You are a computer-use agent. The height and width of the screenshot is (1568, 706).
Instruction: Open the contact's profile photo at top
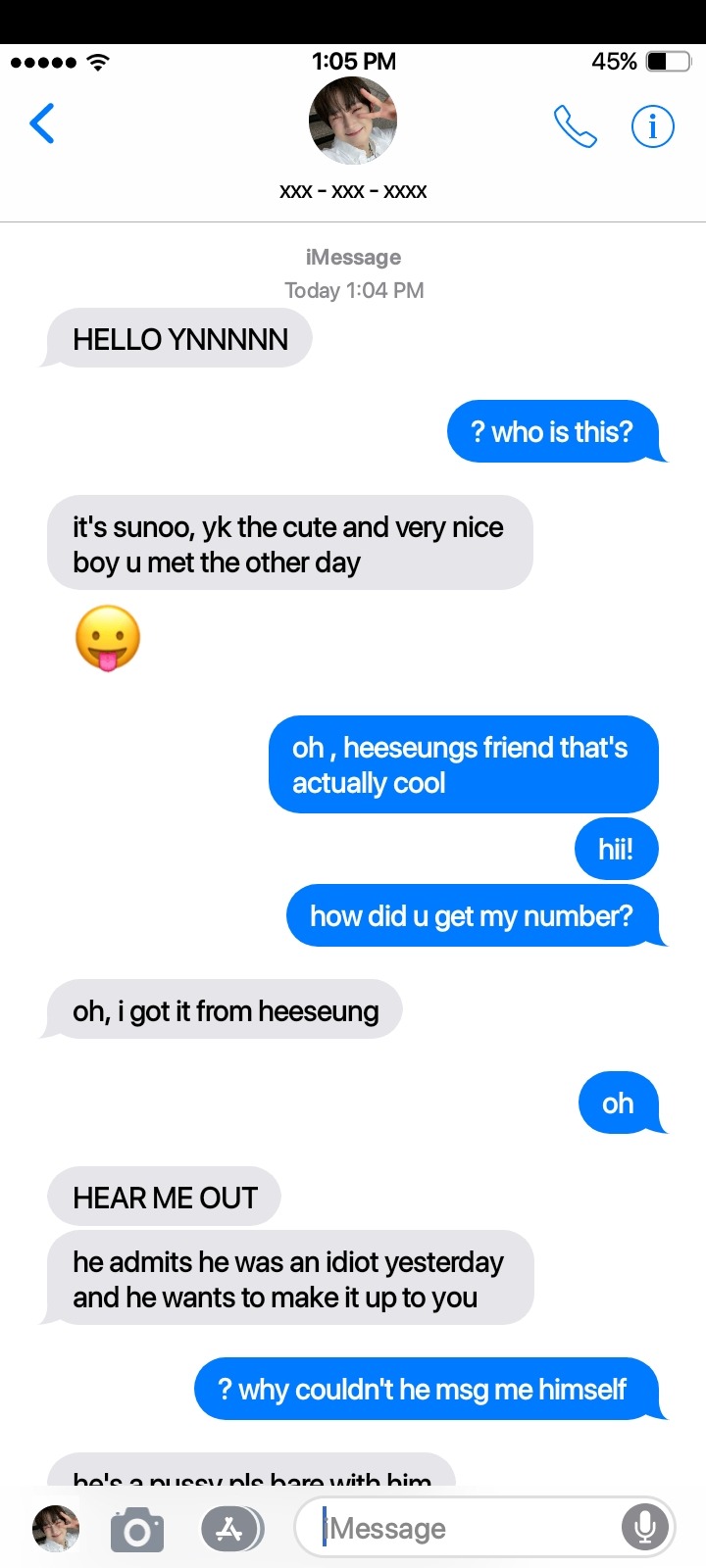(x=353, y=122)
